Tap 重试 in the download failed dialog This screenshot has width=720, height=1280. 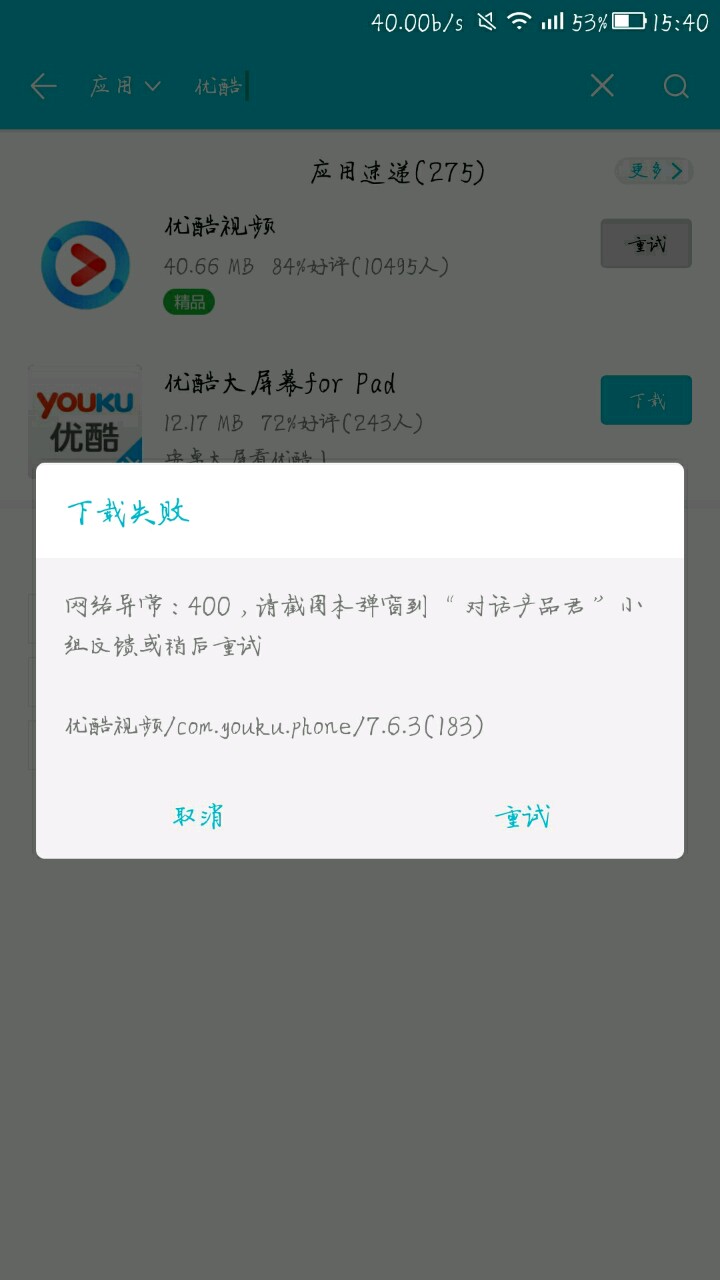tap(522, 816)
